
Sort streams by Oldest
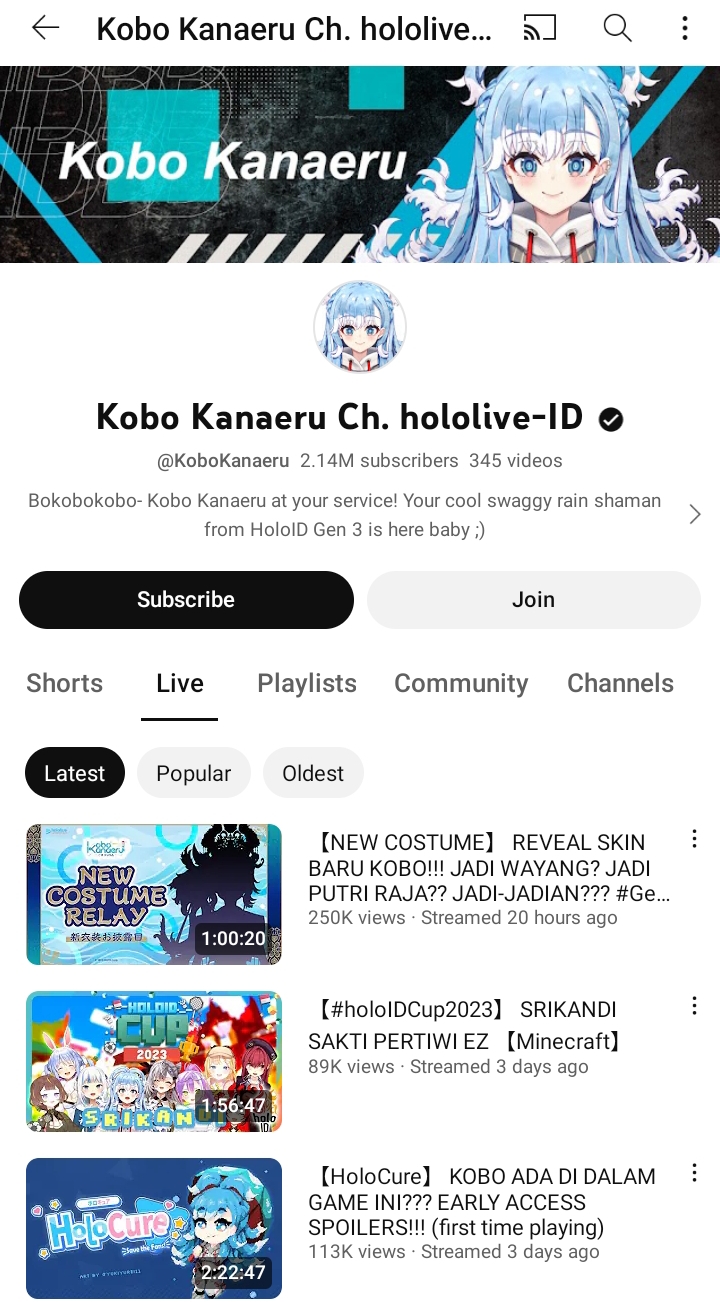[x=313, y=773]
